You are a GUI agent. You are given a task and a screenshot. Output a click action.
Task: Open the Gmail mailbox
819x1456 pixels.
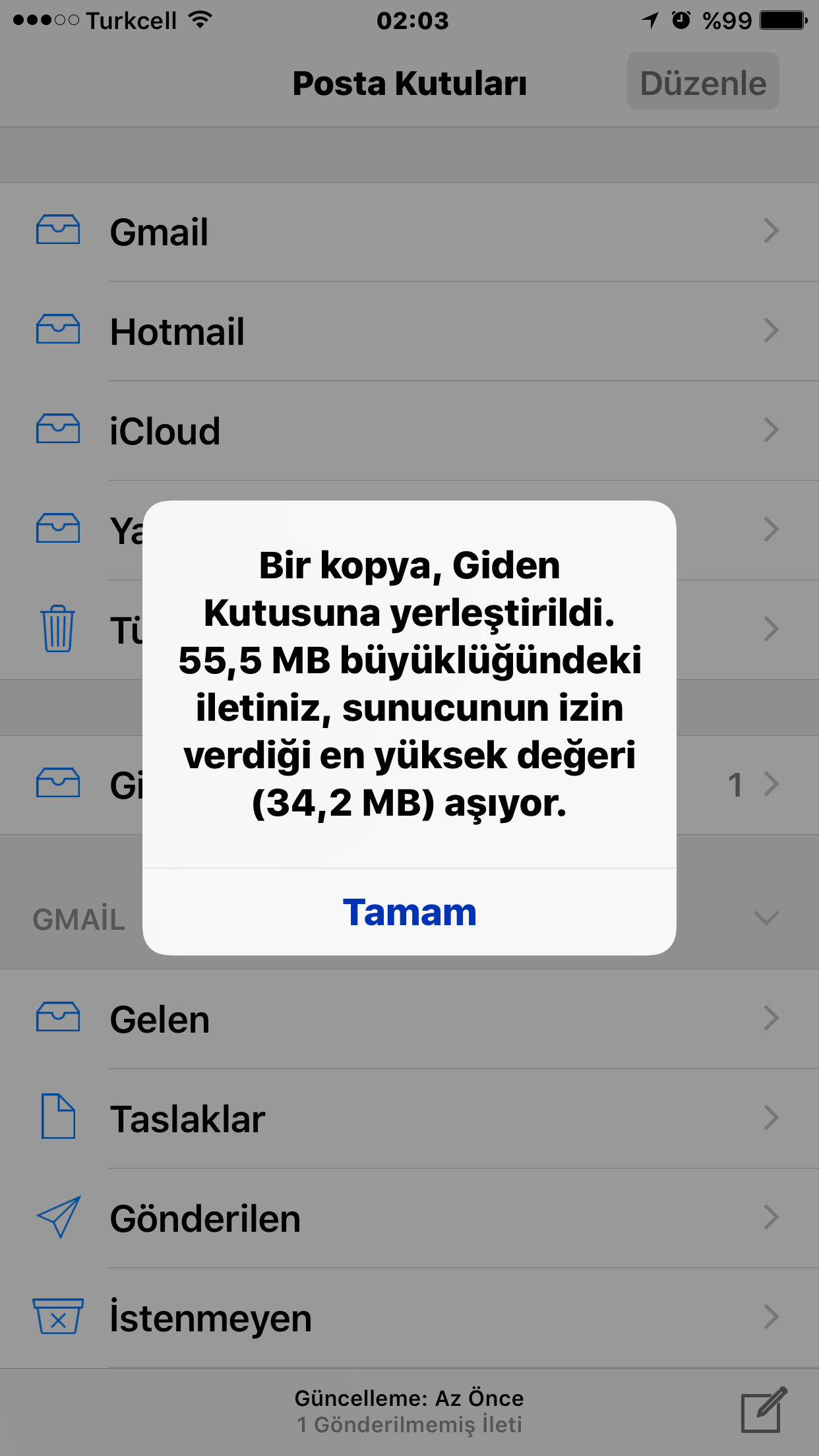pos(409,232)
